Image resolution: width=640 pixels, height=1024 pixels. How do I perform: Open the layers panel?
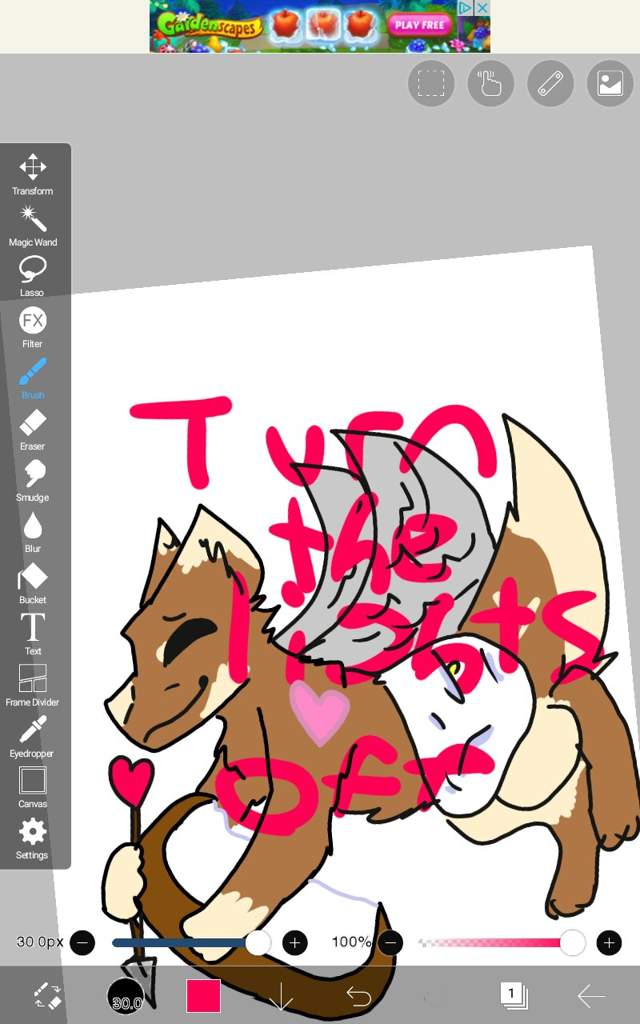click(513, 994)
